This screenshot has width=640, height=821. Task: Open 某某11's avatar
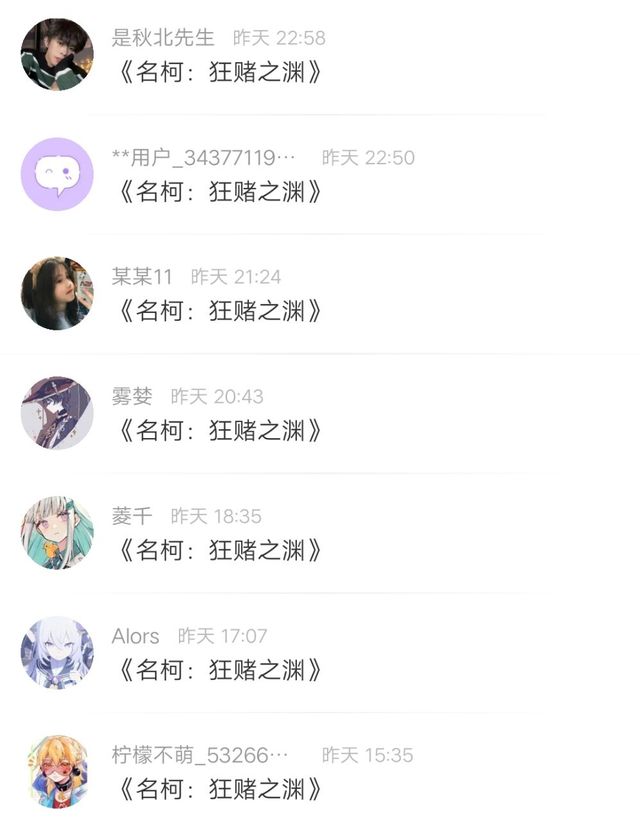pos(57,293)
